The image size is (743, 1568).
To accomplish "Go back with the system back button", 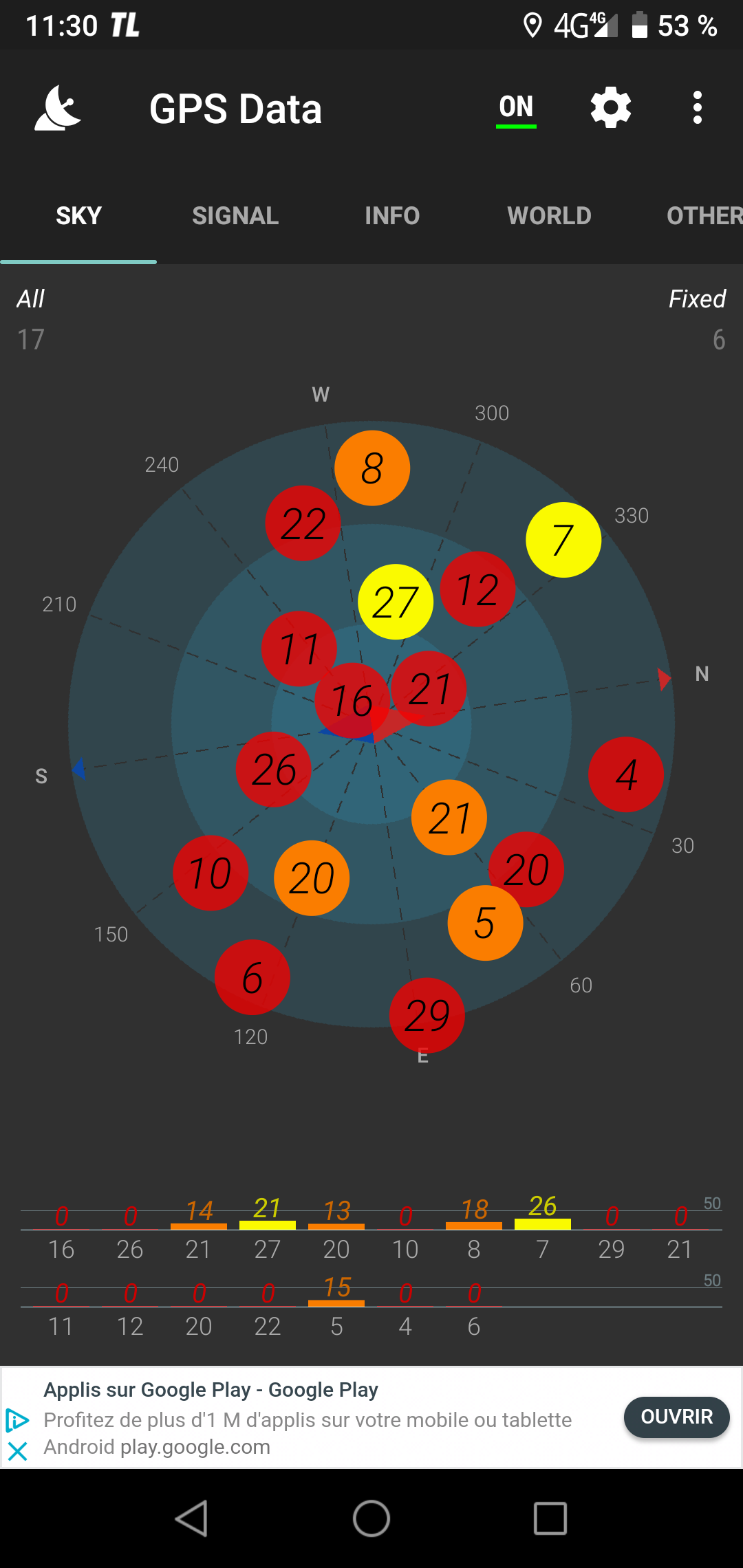I will point(192,1518).
